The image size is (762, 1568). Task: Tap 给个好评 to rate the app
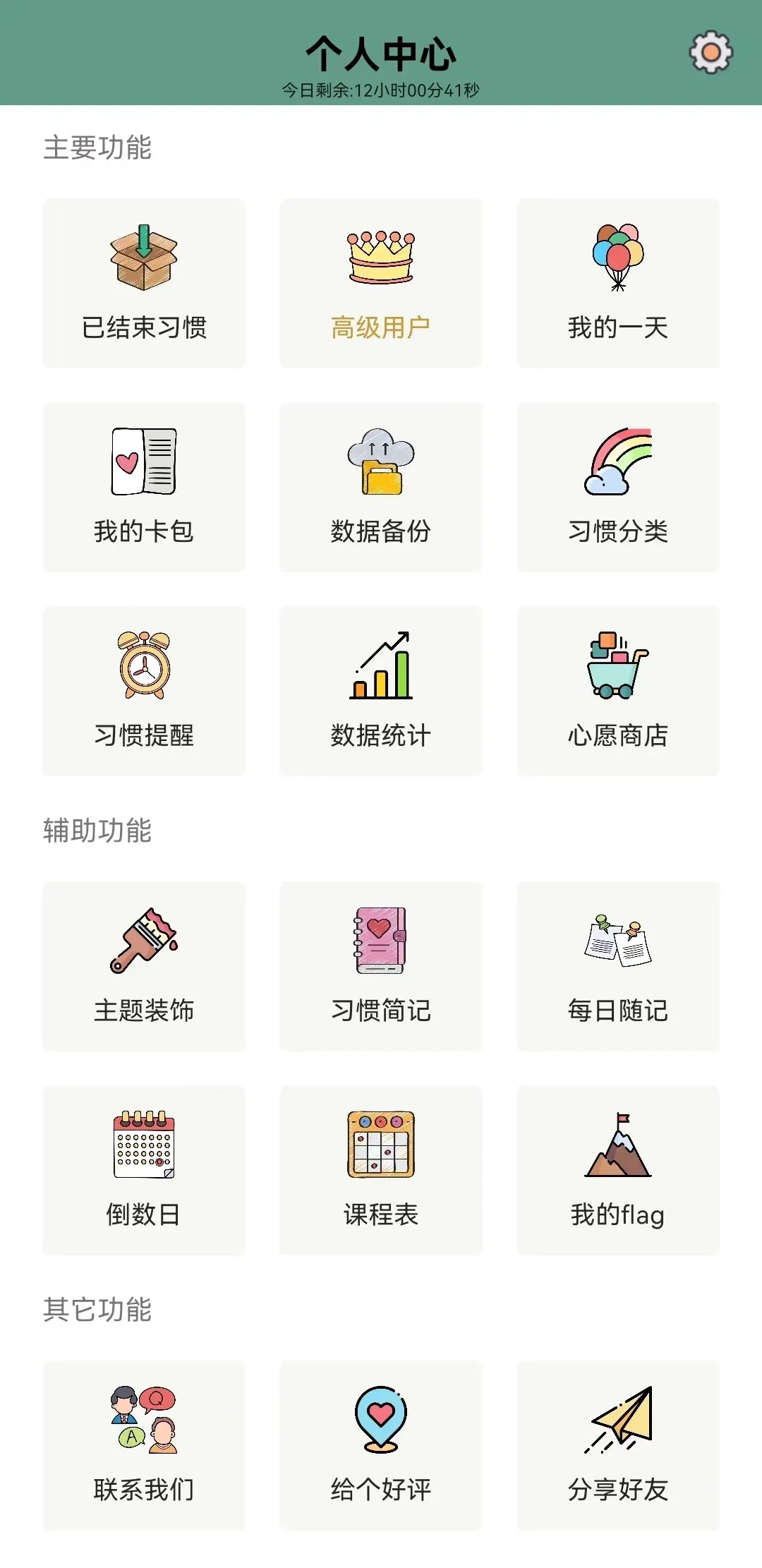(x=381, y=1445)
